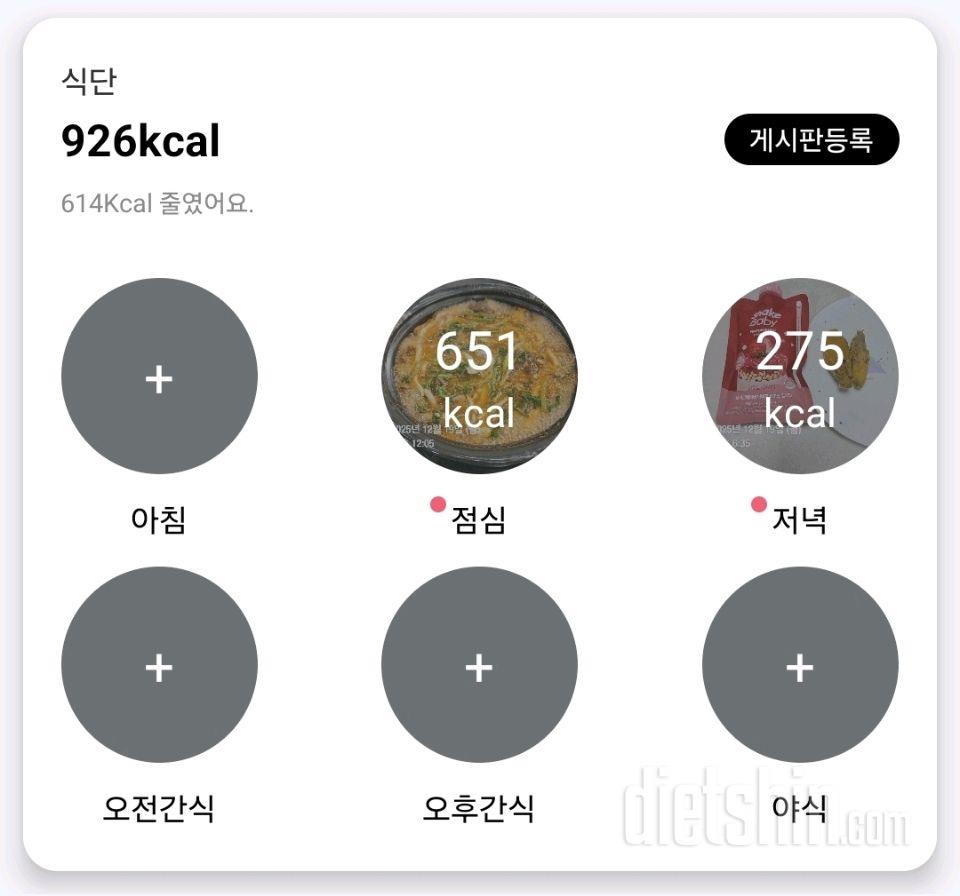Viewport: 960px width, 896px height.
Task: Add a snack for 오후간식
Action: (479, 665)
